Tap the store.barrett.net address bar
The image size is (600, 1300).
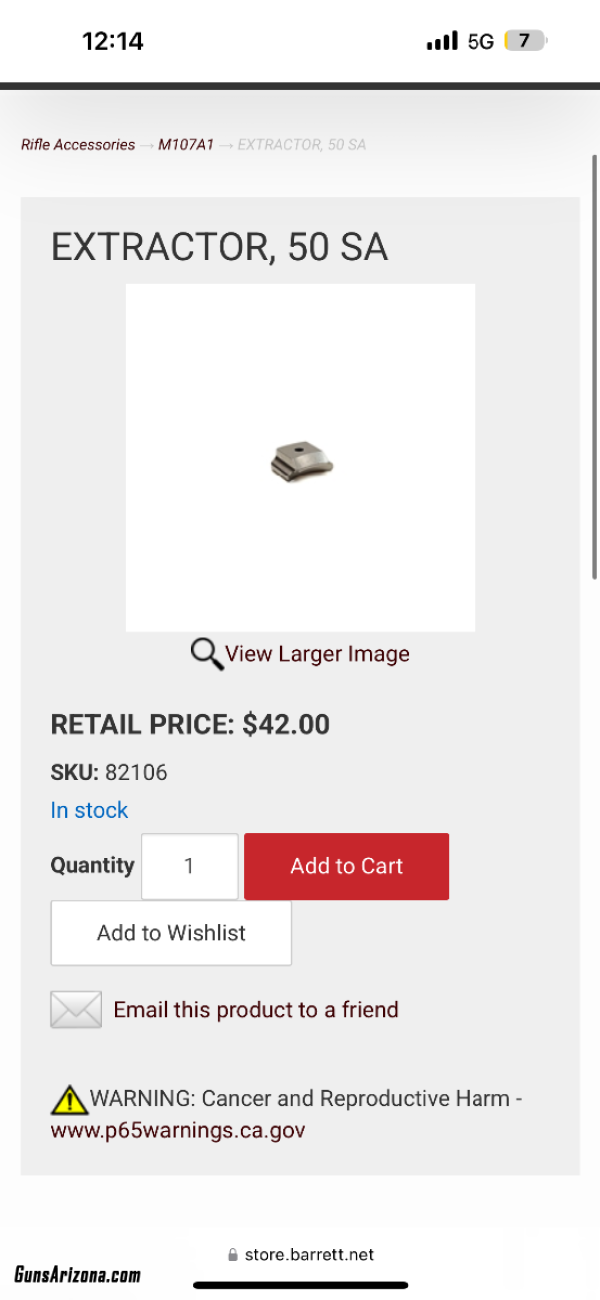pos(301,1254)
